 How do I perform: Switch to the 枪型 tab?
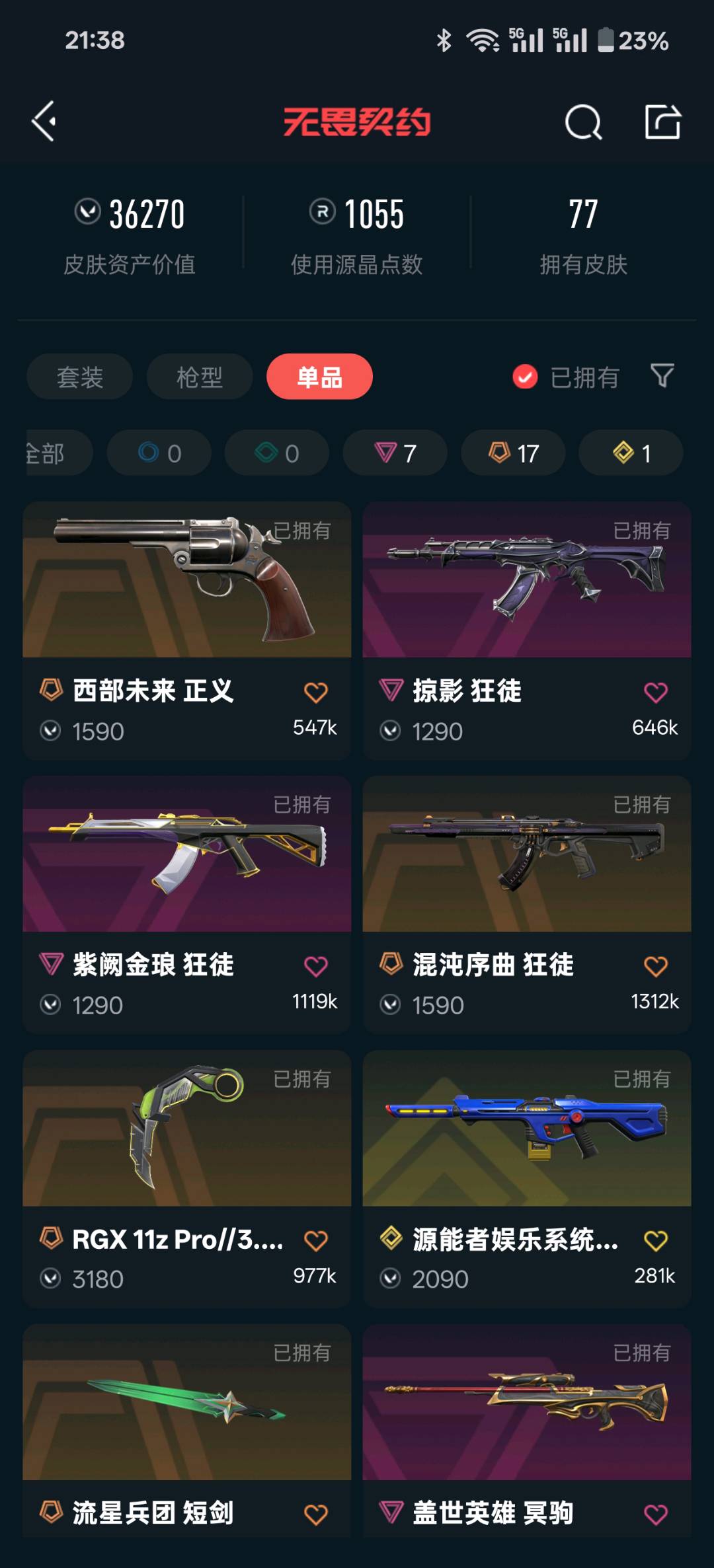(200, 377)
